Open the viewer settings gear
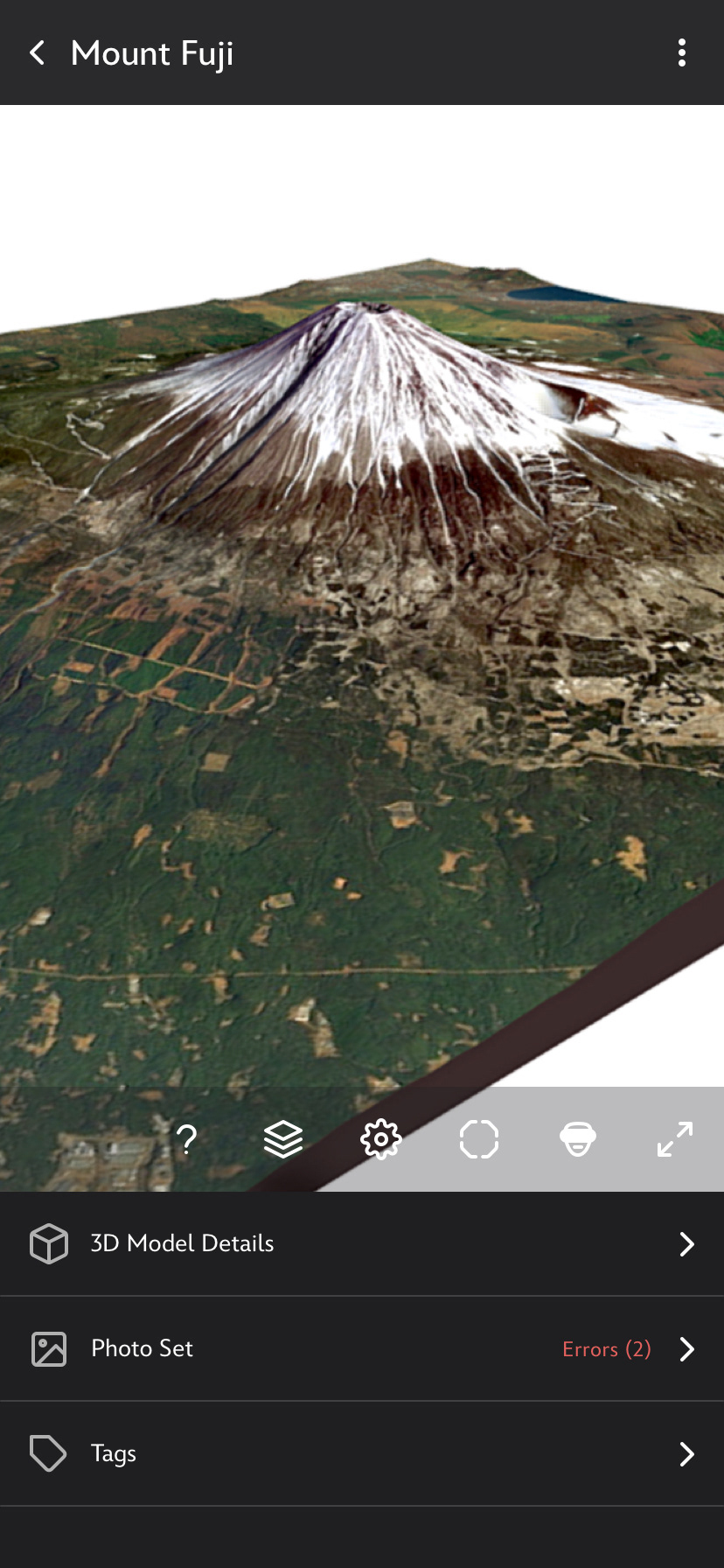 click(381, 1139)
